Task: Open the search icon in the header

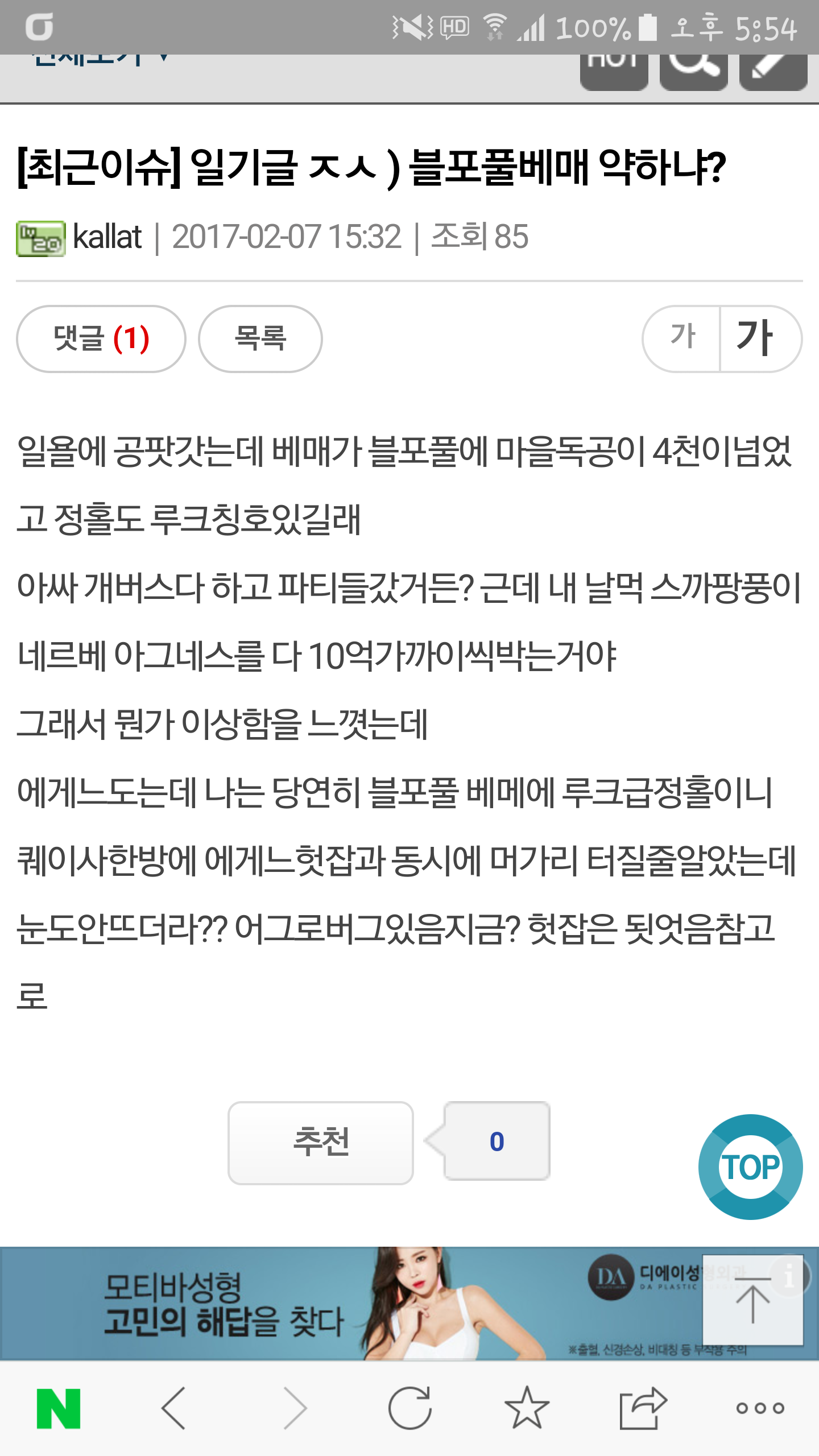Action: pos(693,71)
